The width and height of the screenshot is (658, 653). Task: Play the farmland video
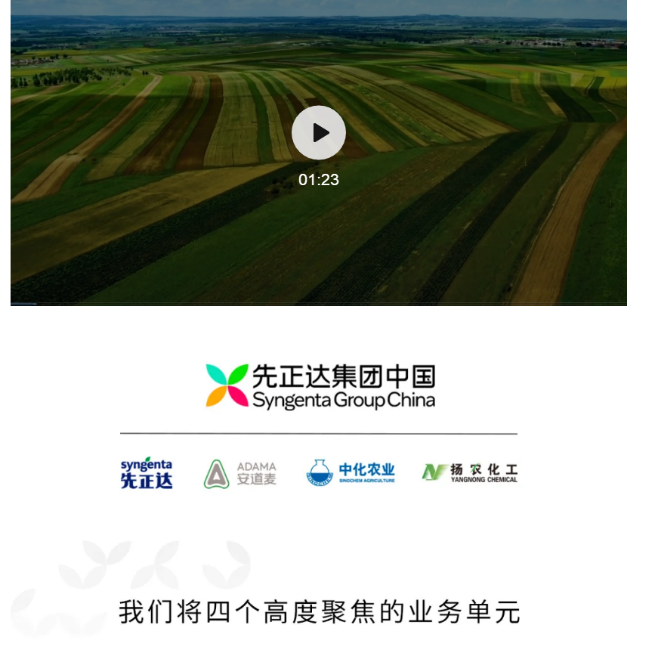pyautogui.click(x=318, y=133)
